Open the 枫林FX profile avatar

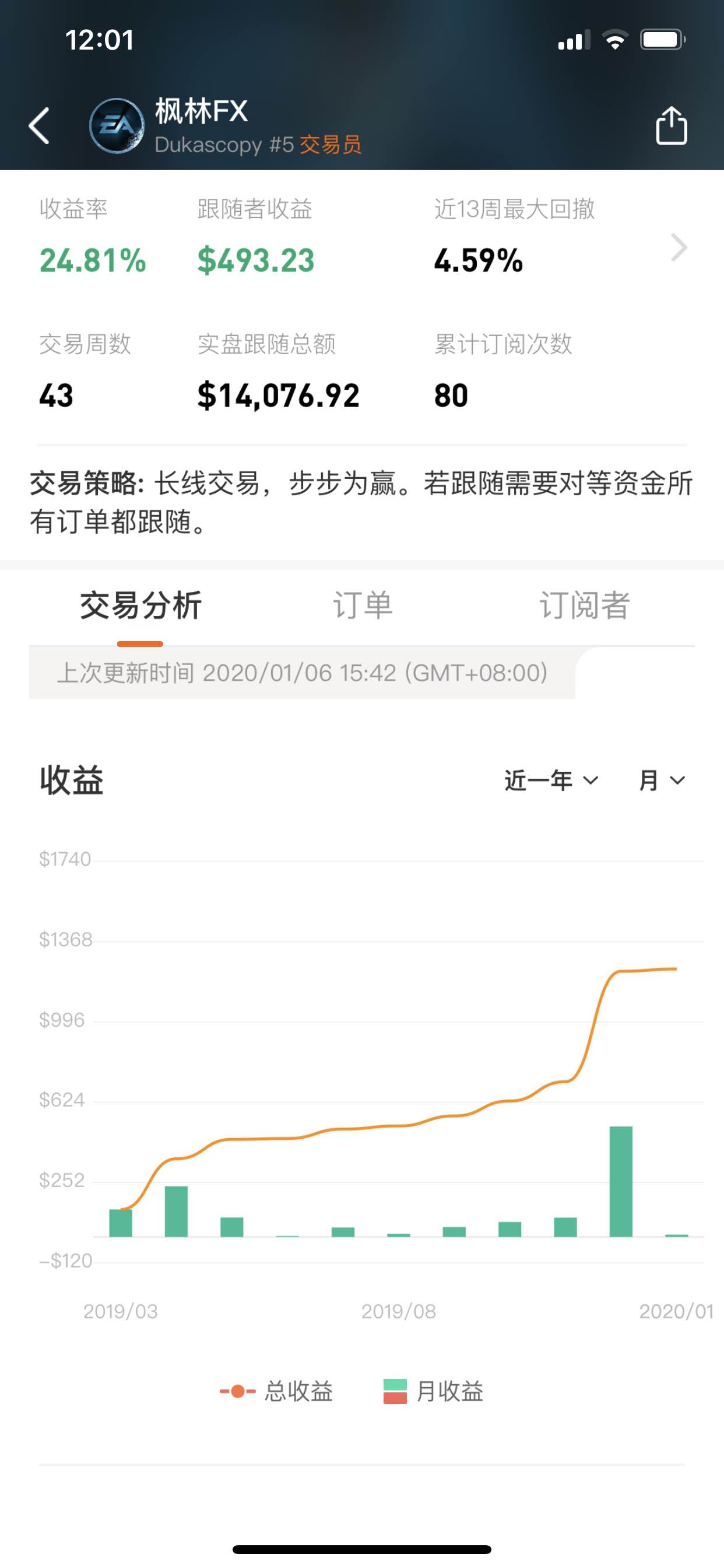click(117, 126)
